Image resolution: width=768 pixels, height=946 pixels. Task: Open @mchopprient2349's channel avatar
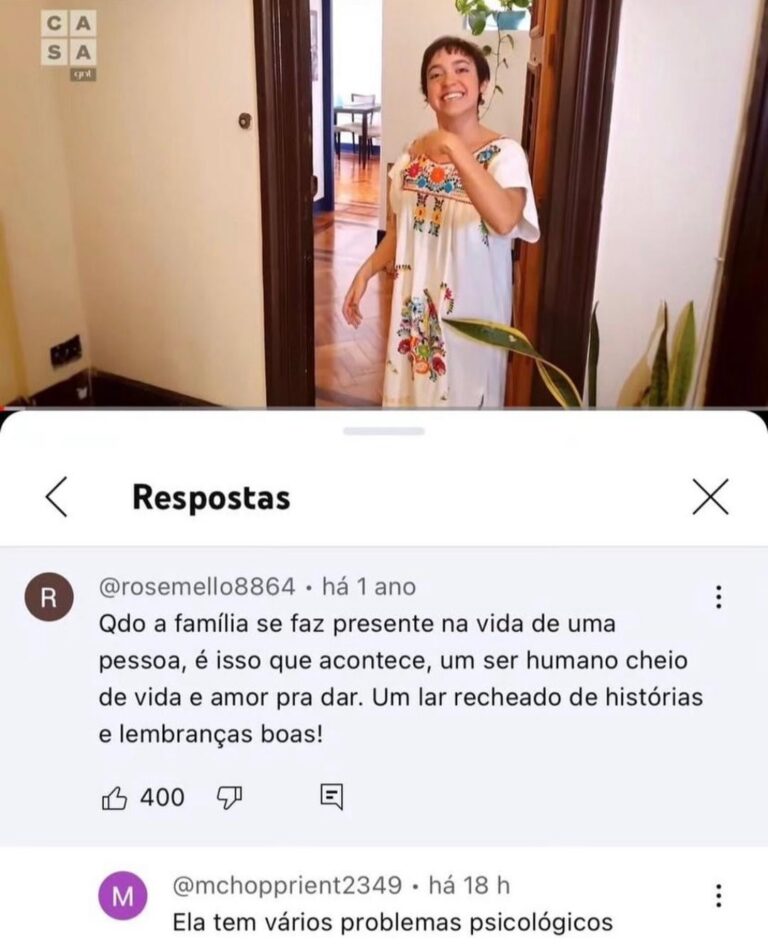pyautogui.click(x=122, y=896)
